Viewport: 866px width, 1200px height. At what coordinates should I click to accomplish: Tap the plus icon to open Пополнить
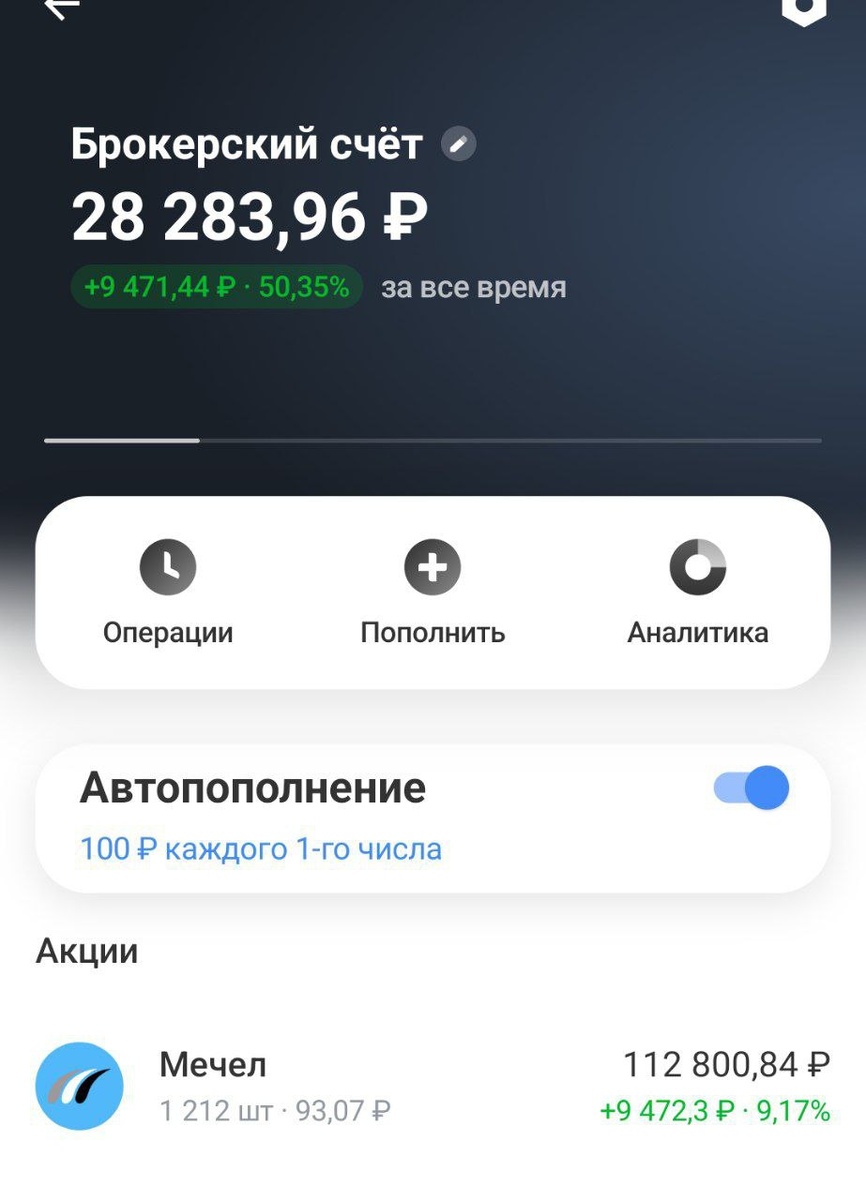431,567
